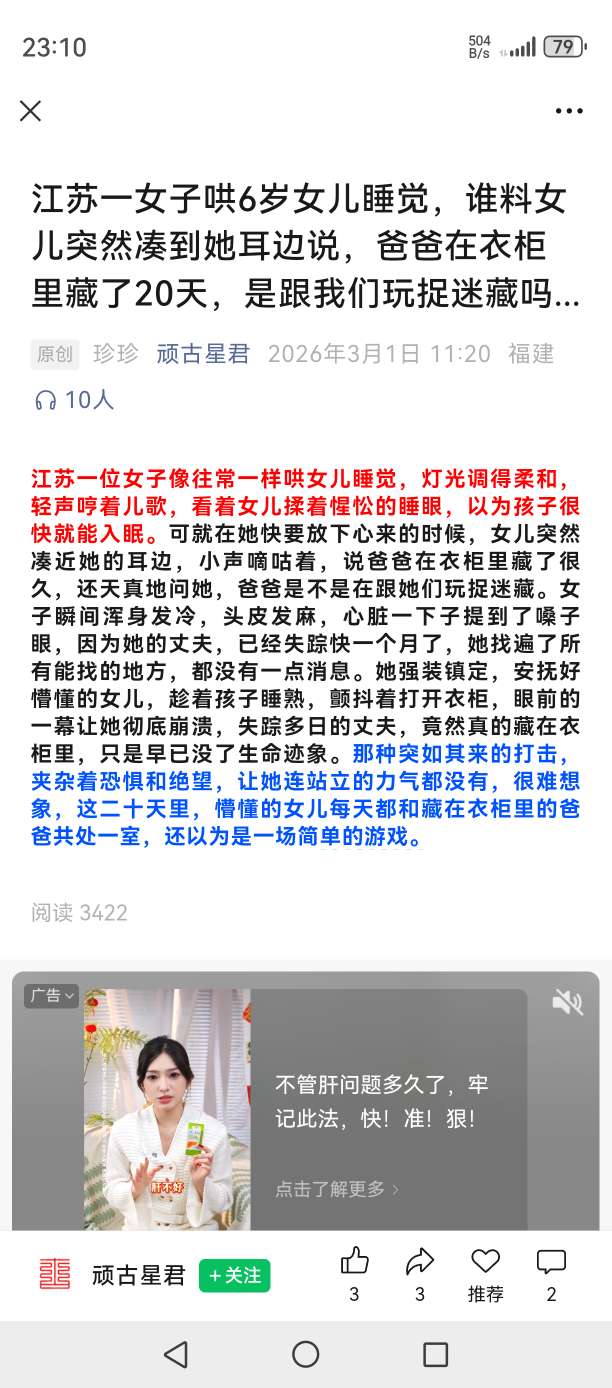Open 顽古星君 account link under title
Viewport: 612px width, 1388px height.
coord(203,354)
